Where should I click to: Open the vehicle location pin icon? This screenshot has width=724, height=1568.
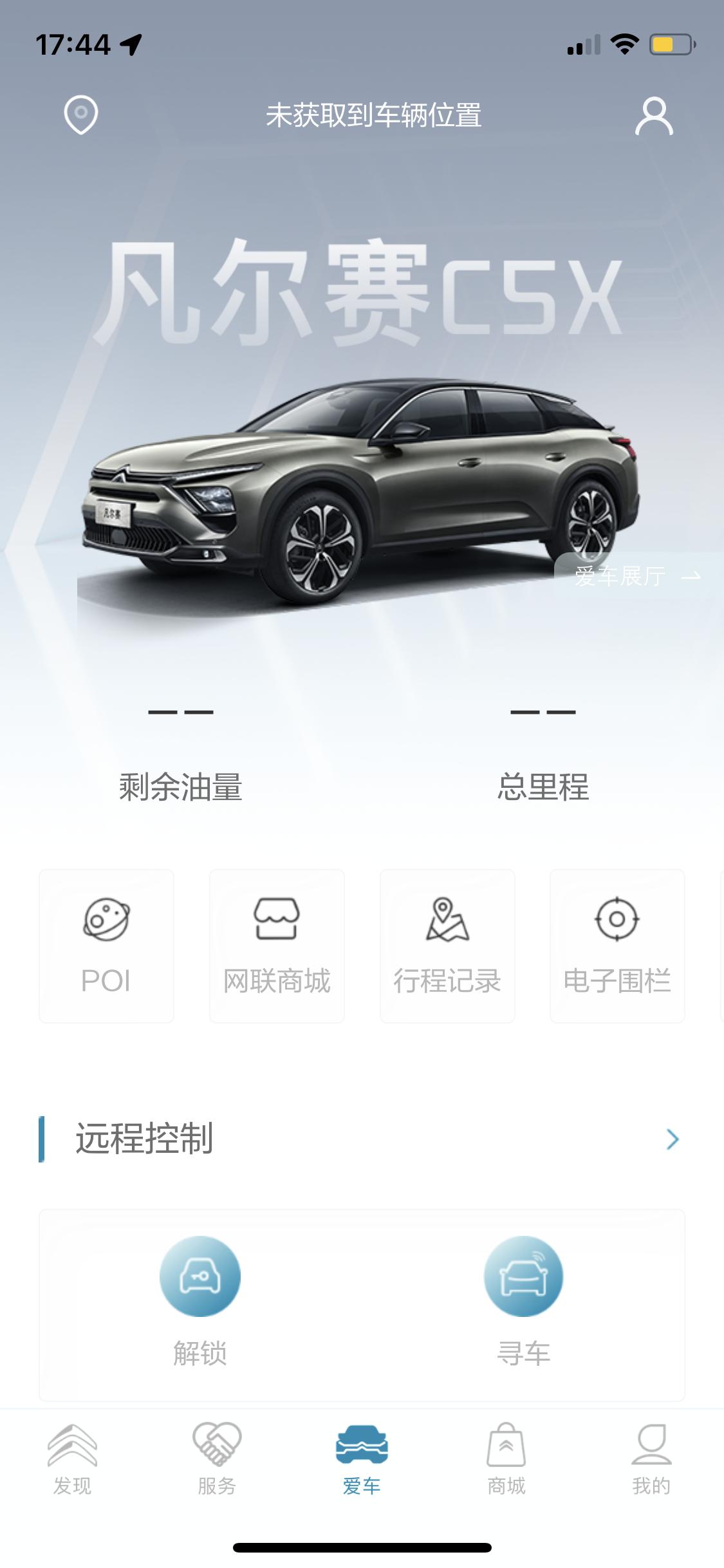[x=81, y=115]
